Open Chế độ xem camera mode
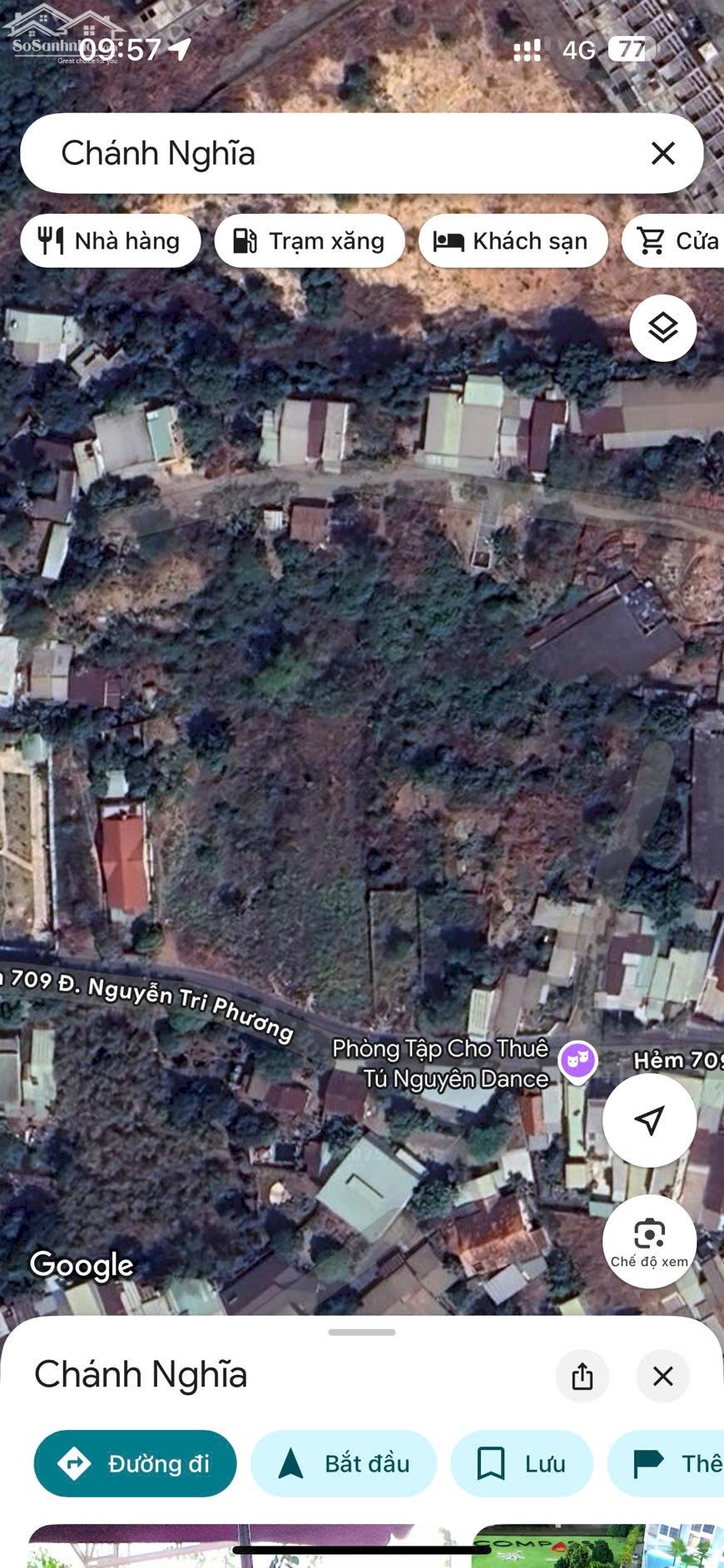This screenshot has height=1568, width=724. point(649,1241)
